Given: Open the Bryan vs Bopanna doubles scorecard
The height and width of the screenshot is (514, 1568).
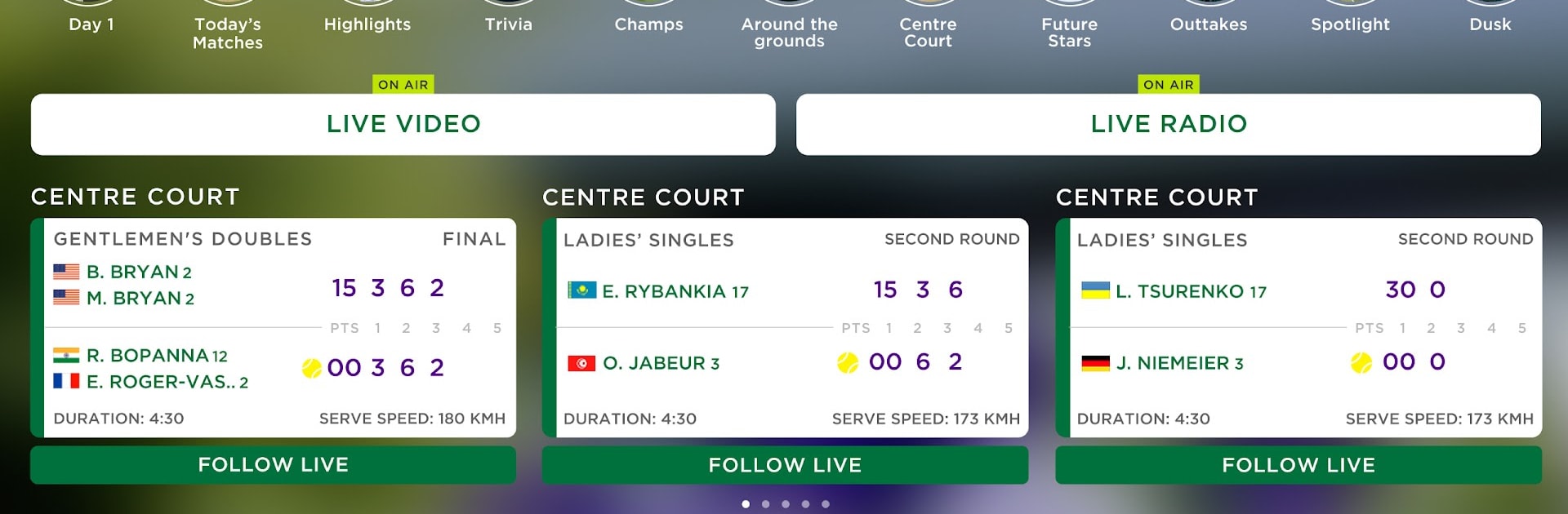Looking at the screenshot, I should [x=274, y=327].
